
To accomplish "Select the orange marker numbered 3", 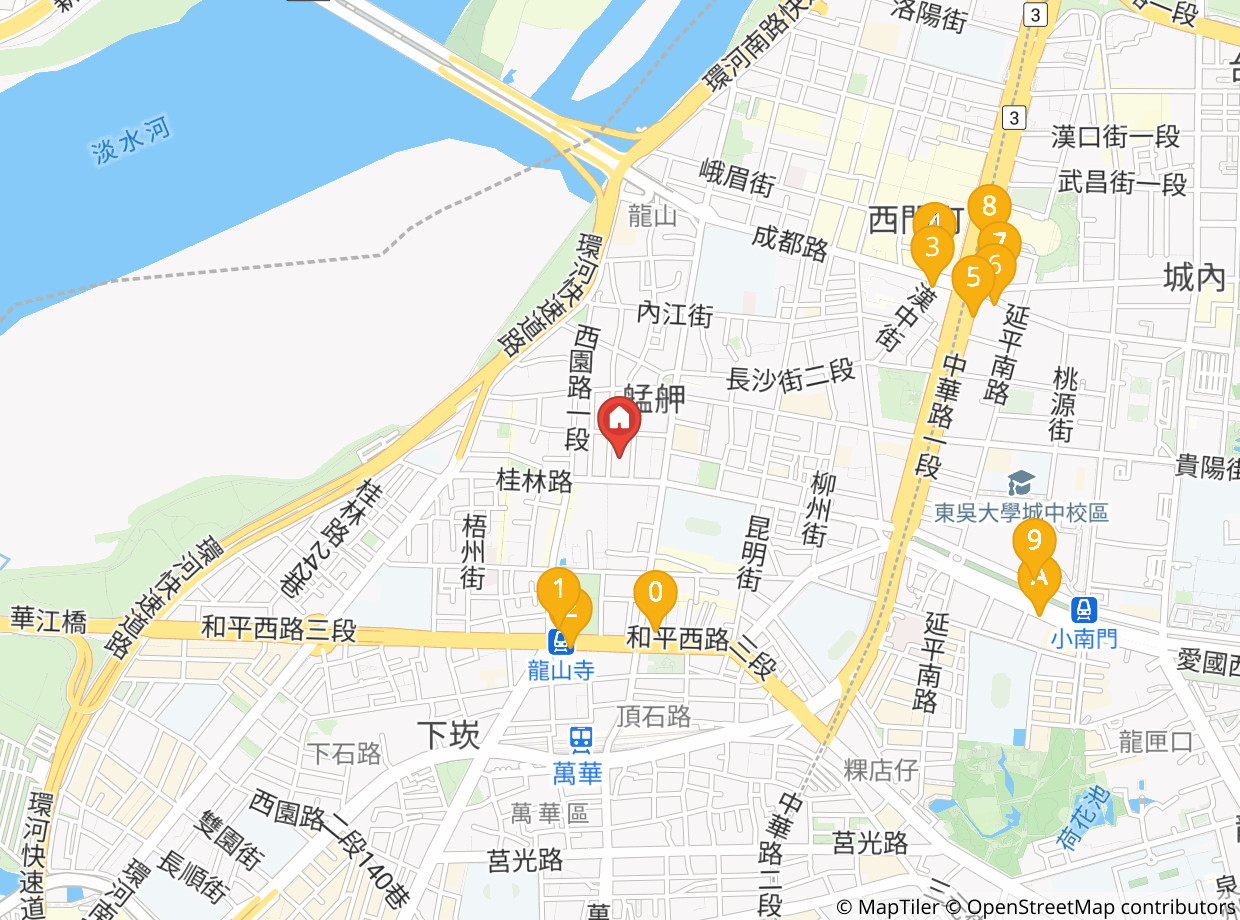I will pos(931,245).
